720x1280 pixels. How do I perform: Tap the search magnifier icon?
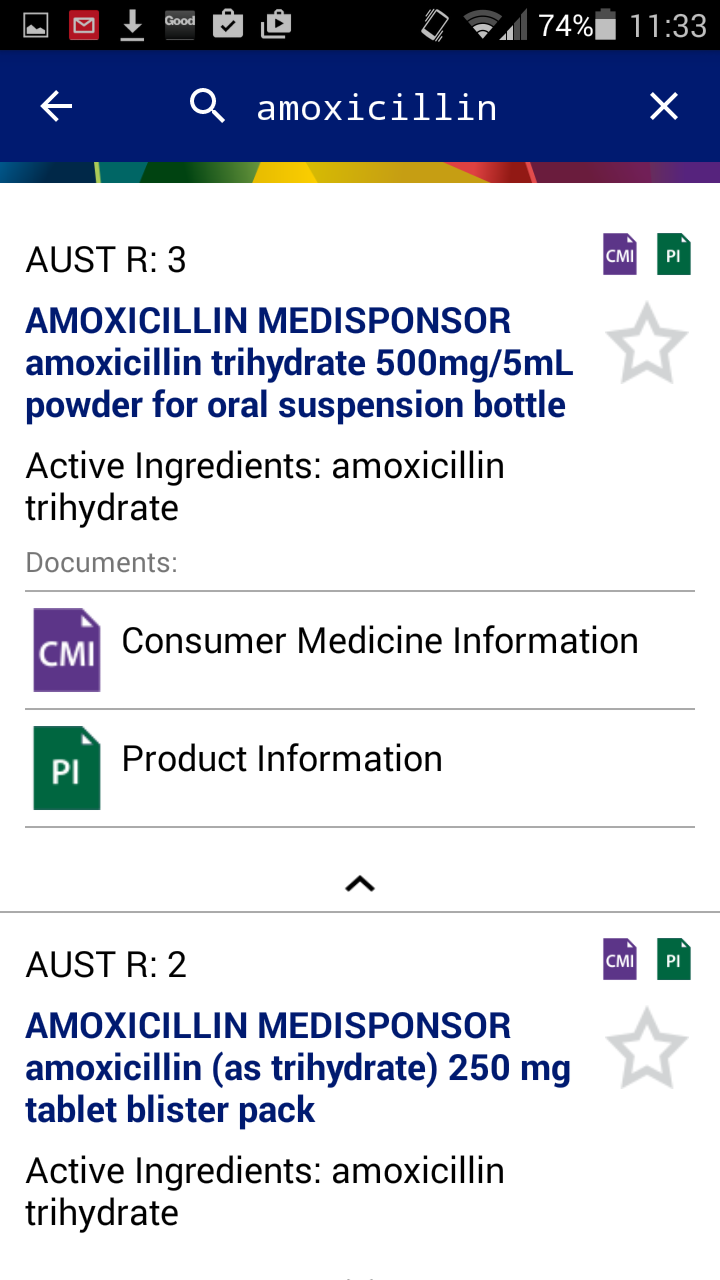pos(208,106)
